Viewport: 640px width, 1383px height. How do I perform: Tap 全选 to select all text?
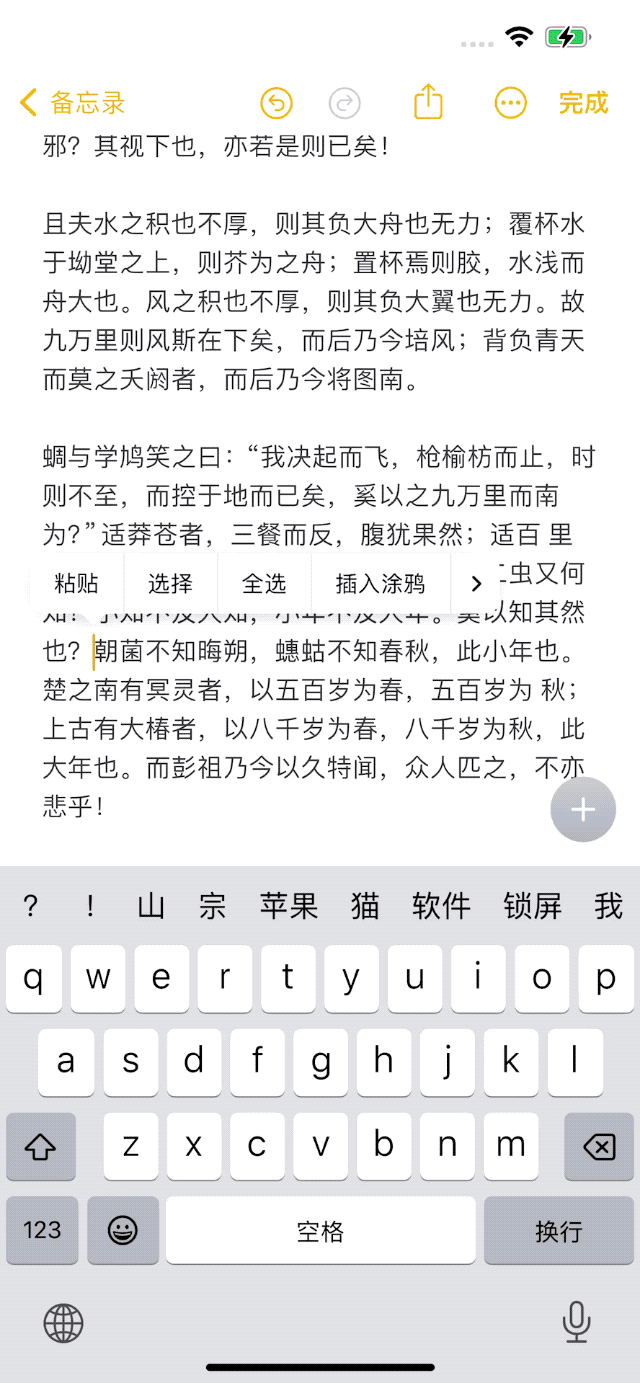coord(264,584)
